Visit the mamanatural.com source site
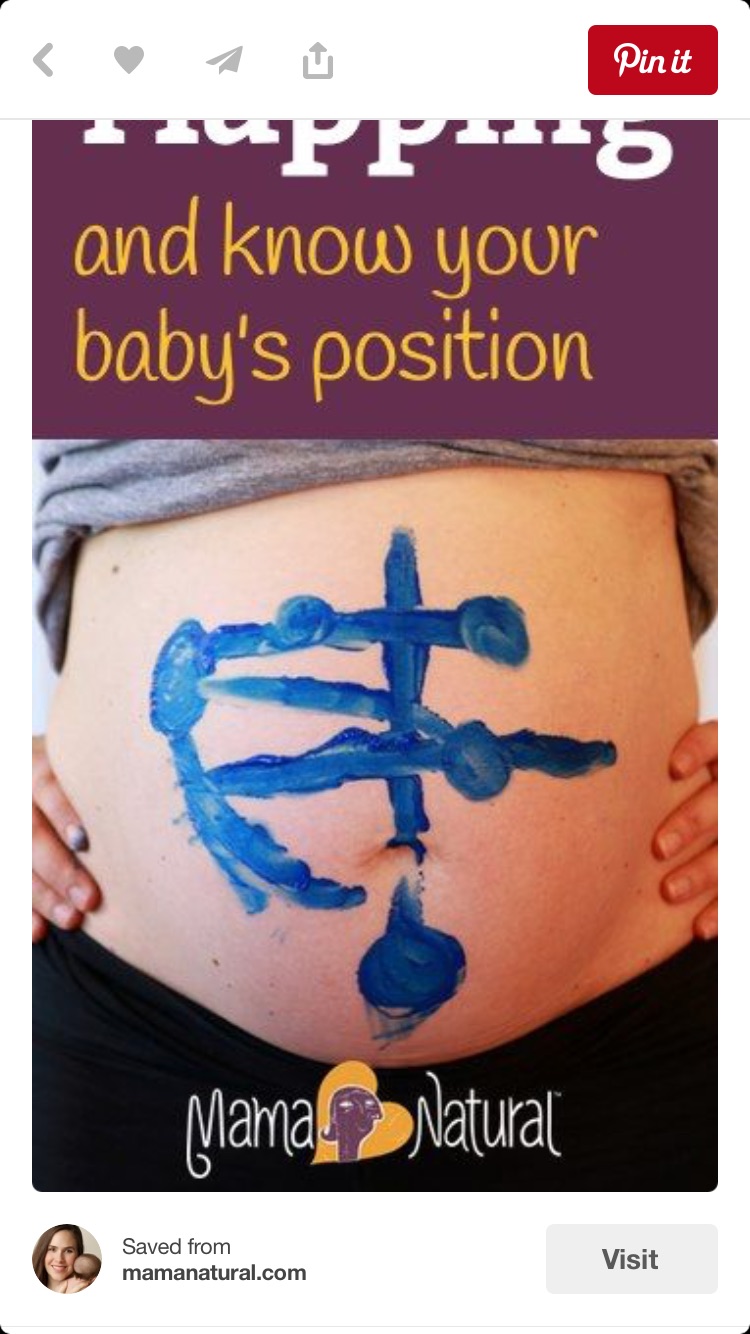The height and width of the screenshot is (1334, 750). 631,1259
